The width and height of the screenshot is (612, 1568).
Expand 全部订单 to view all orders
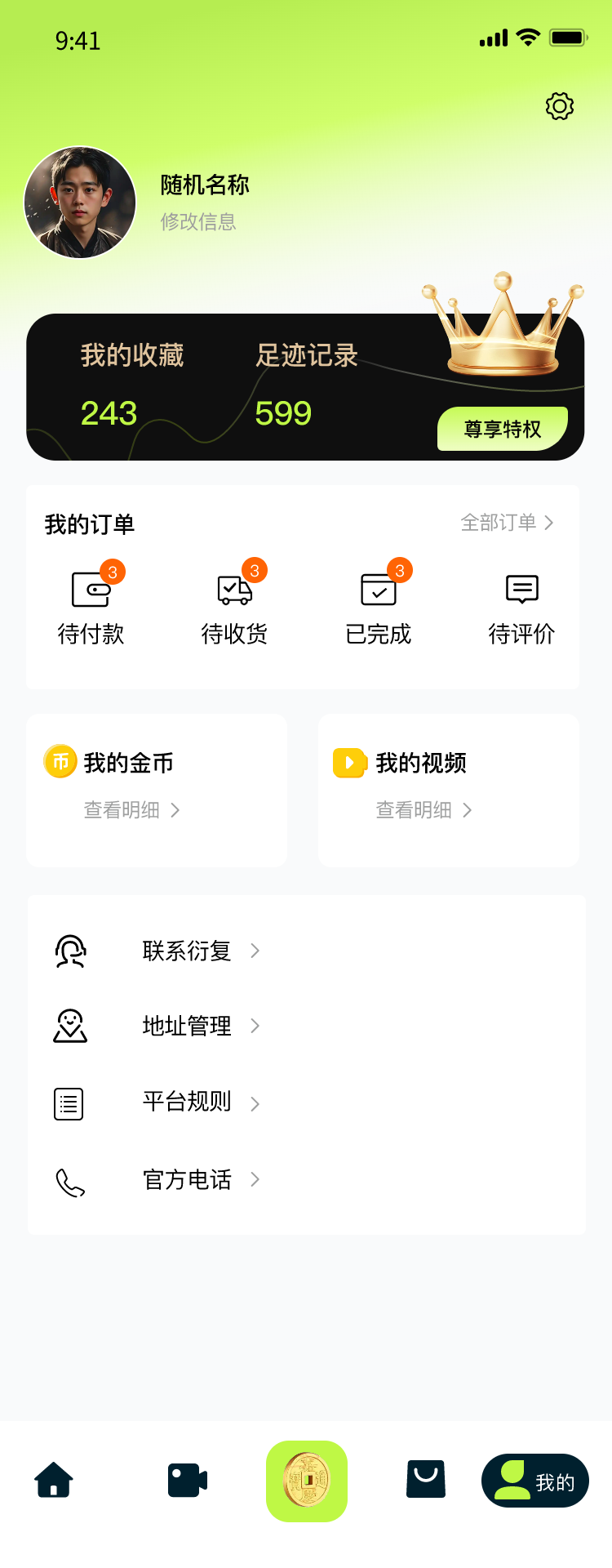coord(506,523)
